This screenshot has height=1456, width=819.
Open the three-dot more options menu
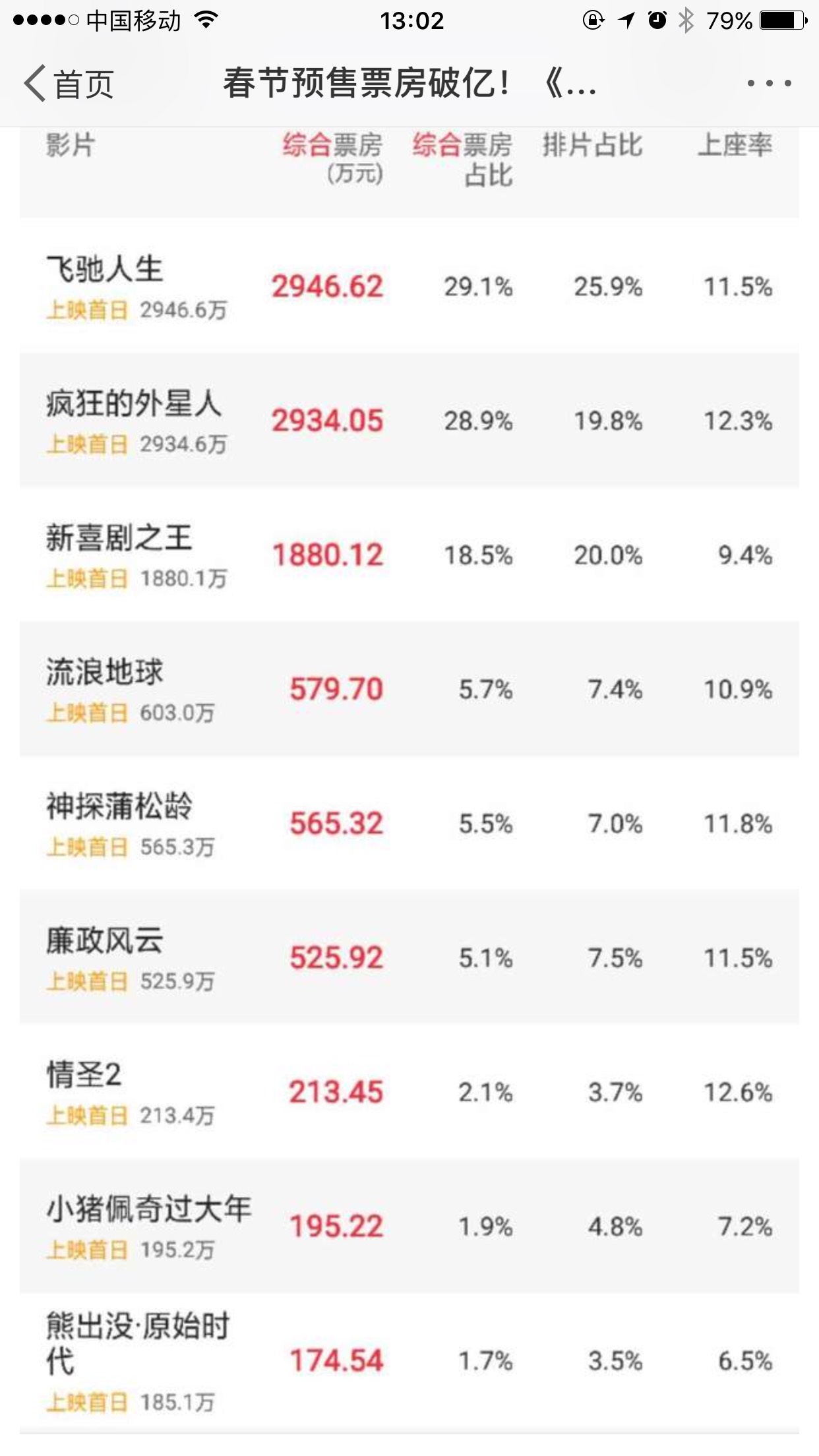769,84
